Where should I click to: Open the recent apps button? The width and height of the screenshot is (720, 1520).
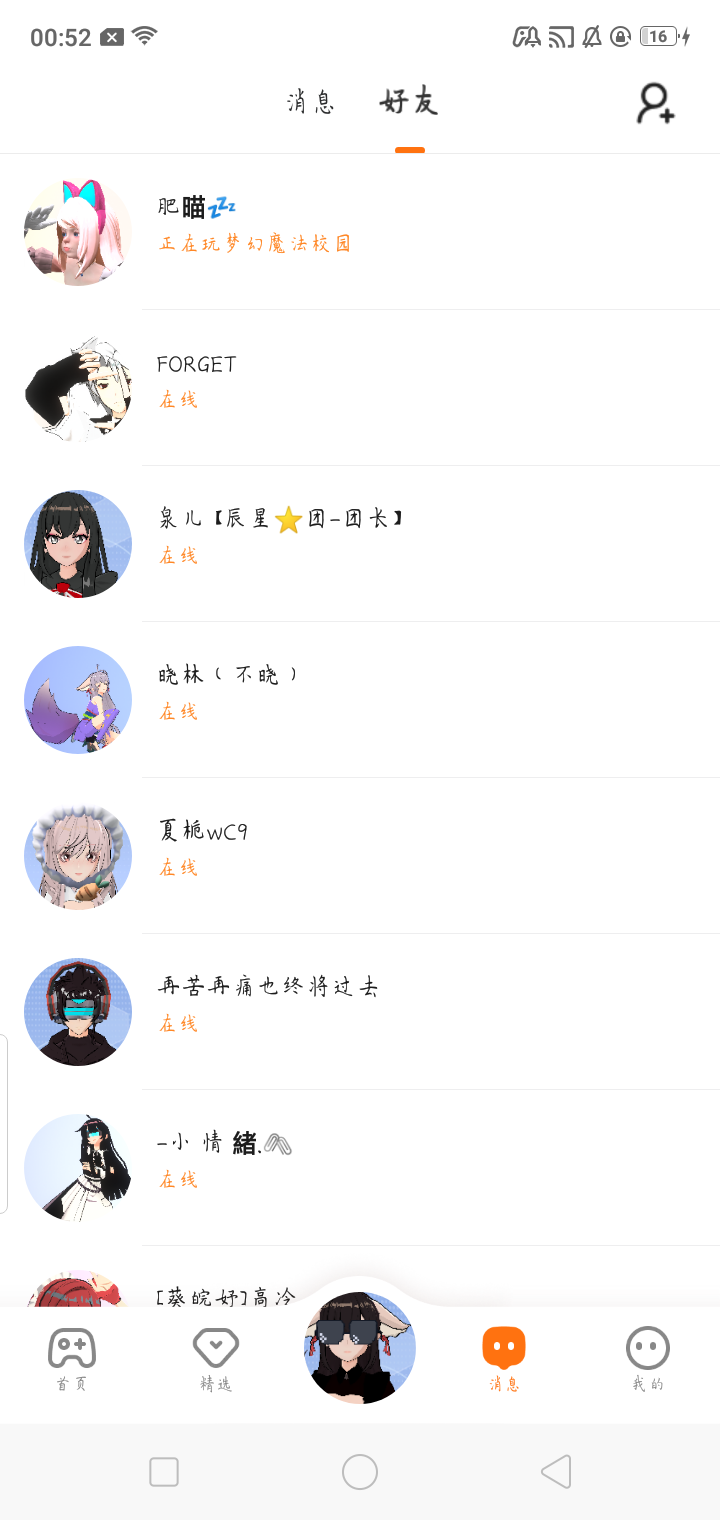point(164,1472)
